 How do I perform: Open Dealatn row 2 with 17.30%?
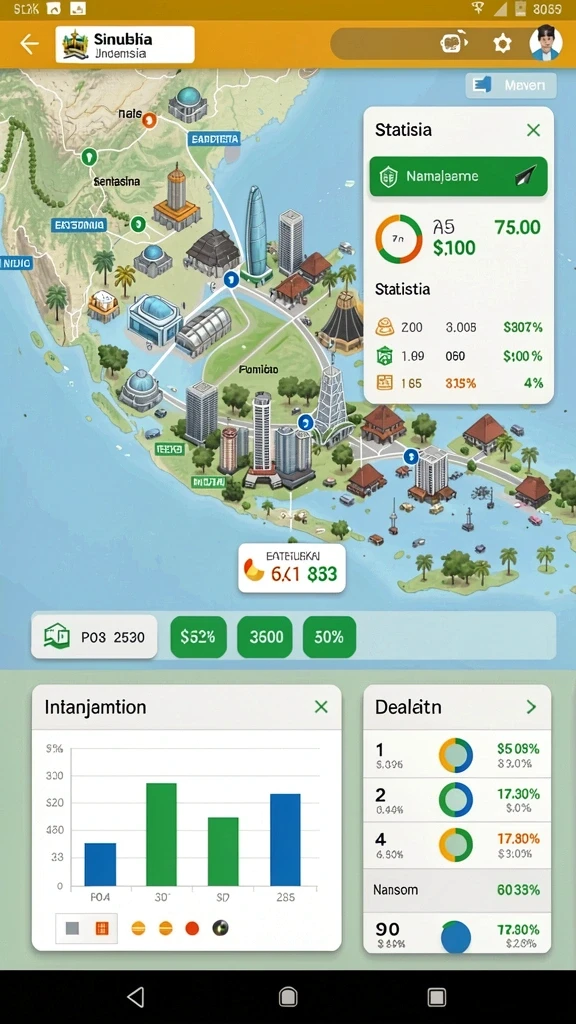pos(457,800)
